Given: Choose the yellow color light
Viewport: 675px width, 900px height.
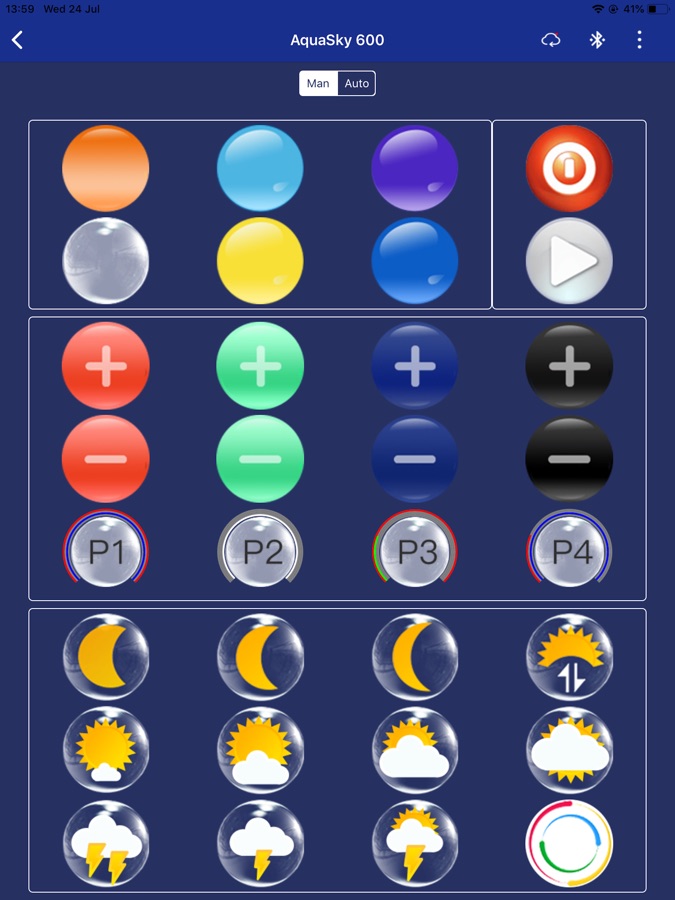Looking at the screenshot, I should tap(260, 261).
